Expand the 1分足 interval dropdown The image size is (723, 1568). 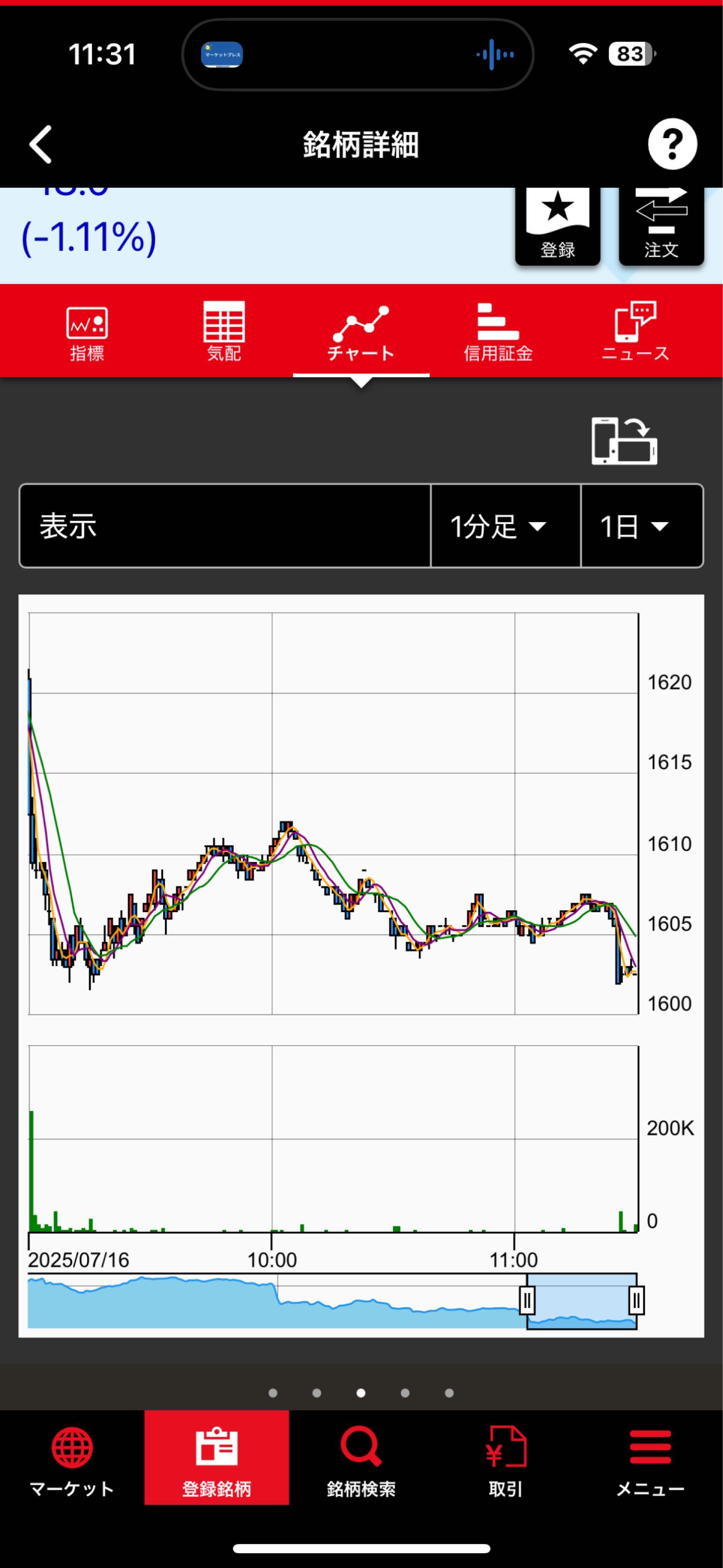505,526
